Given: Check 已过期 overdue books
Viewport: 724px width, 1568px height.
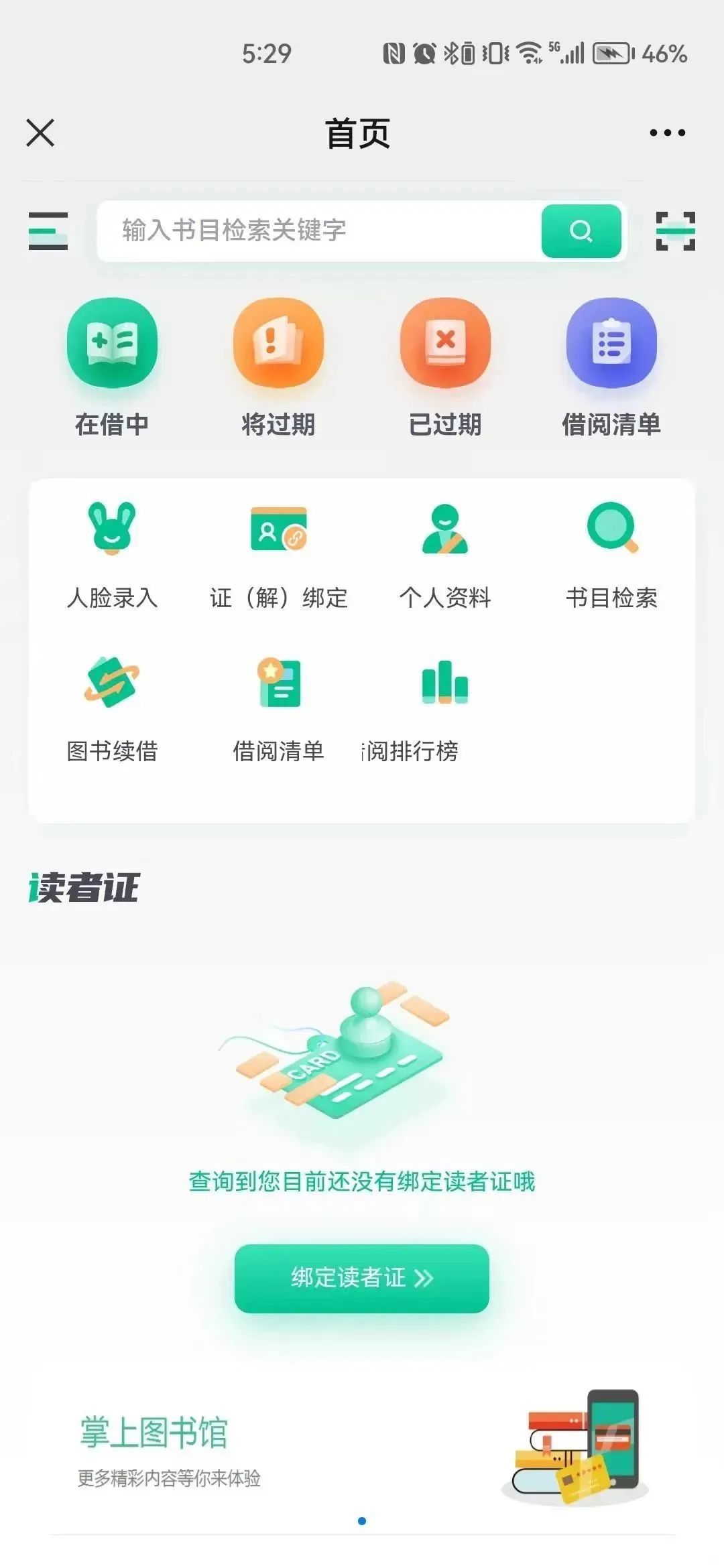Looking at the screenshot, I should tap(445, 367).
